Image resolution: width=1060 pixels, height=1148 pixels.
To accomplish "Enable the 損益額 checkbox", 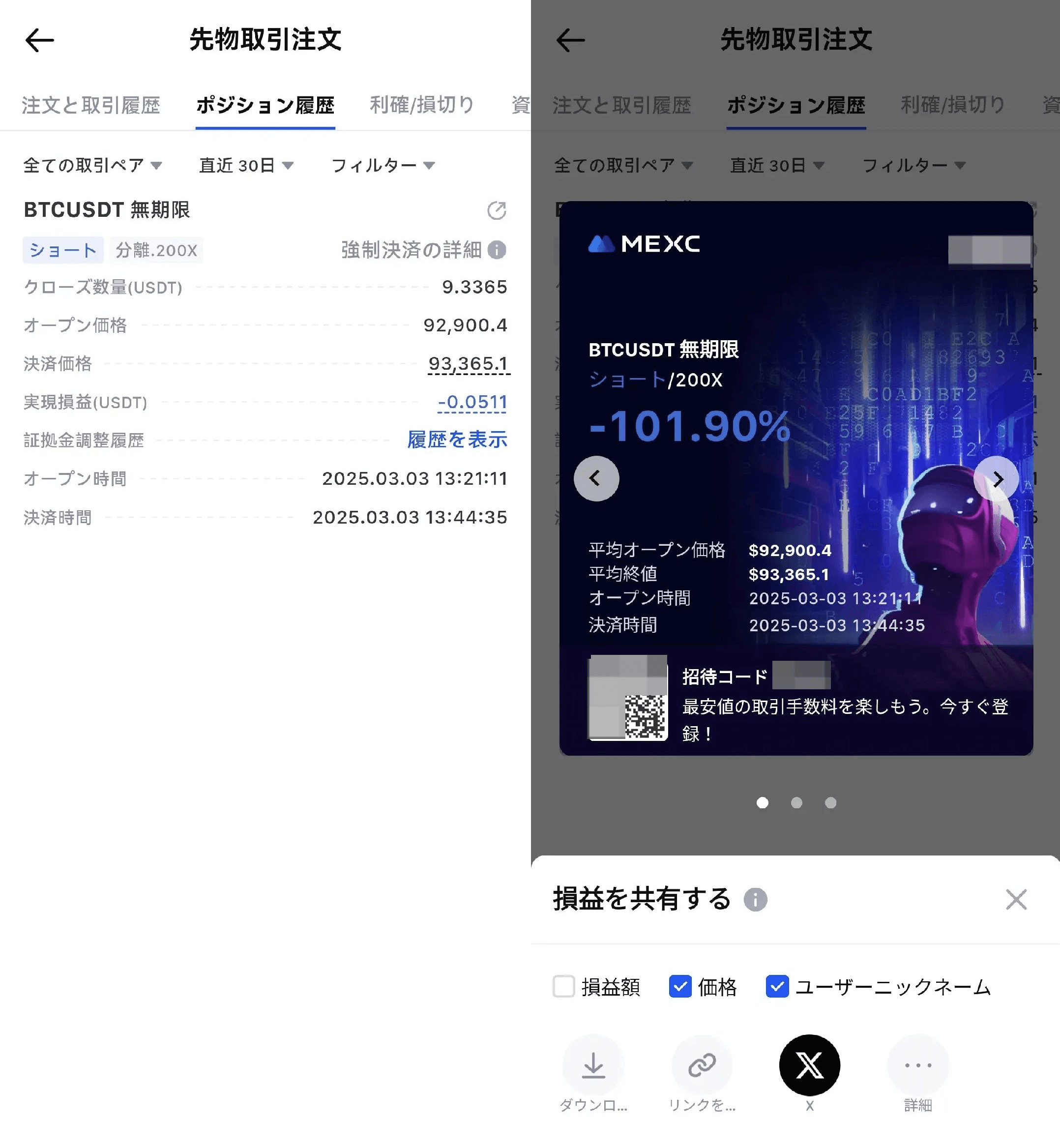I will pyautogui.click(x=564, y=987).
